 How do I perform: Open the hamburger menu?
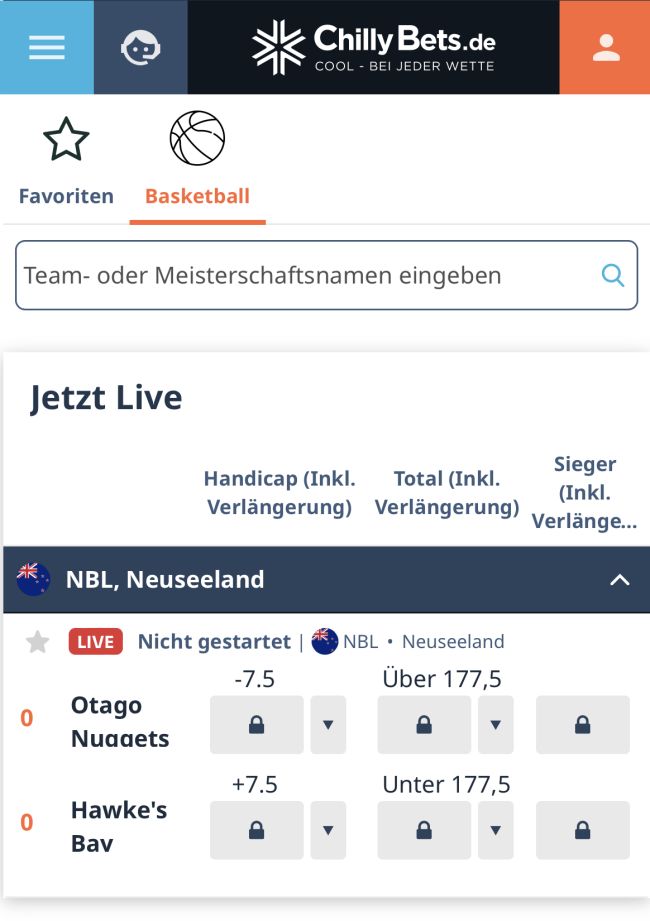(x=46, y=47)
